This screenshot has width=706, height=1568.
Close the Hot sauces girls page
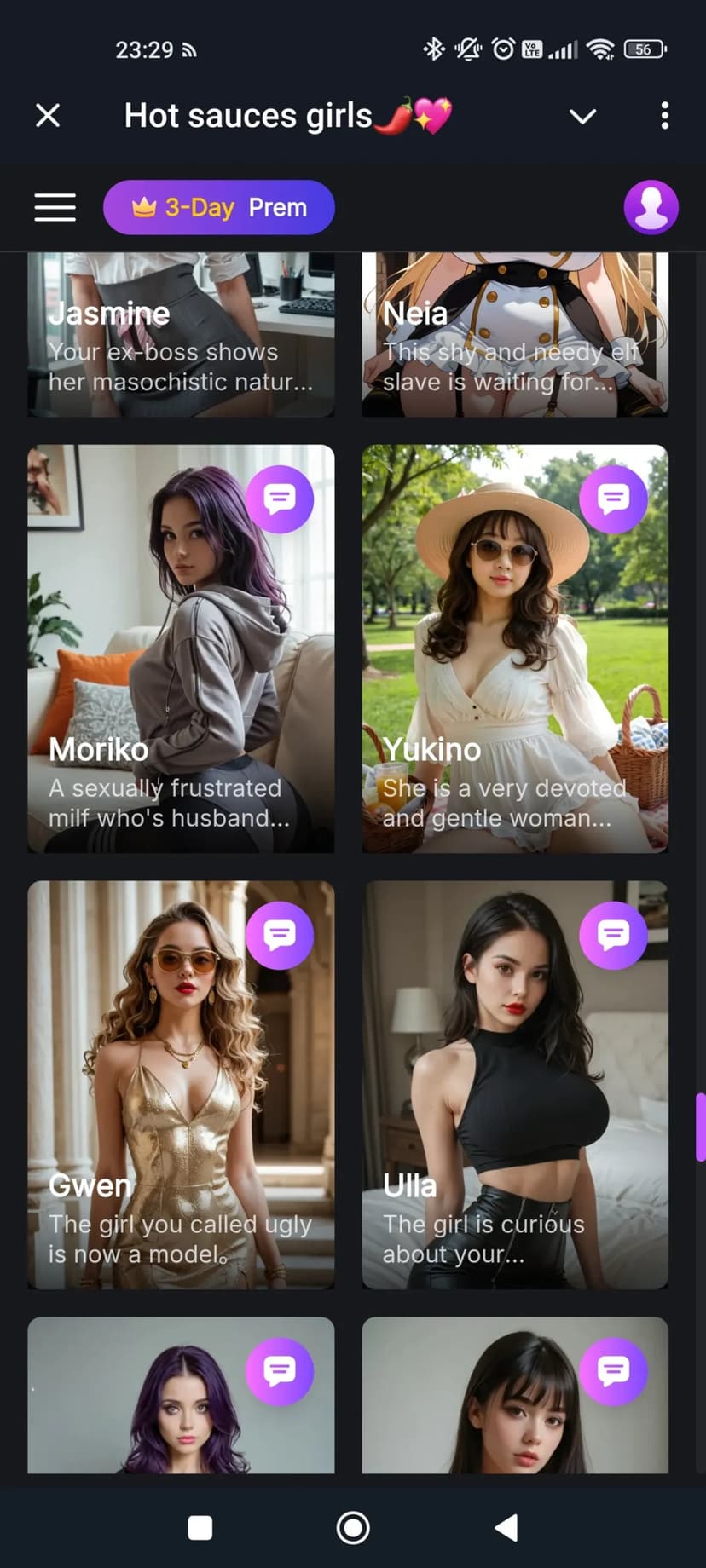[48, 115]
